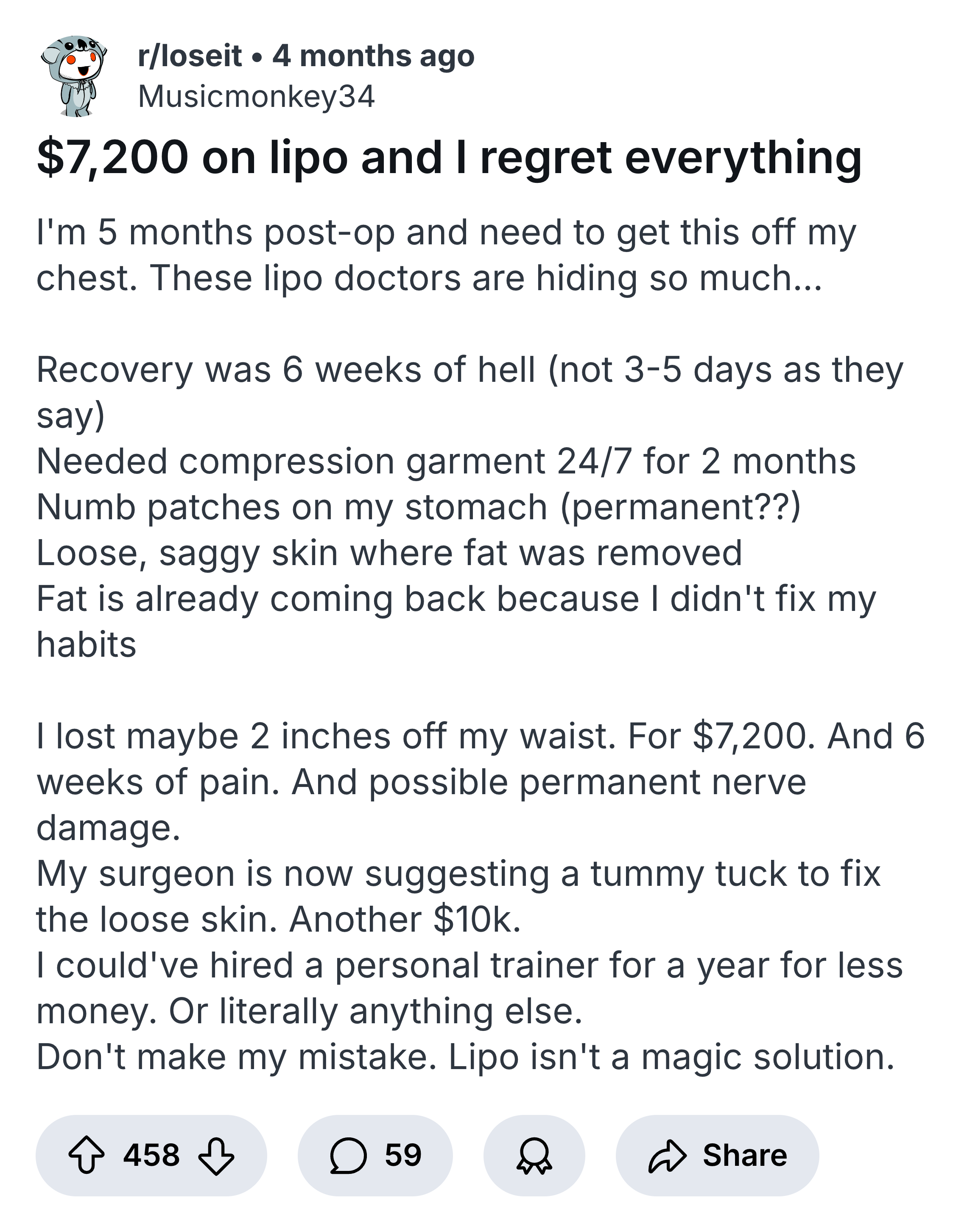Open the r/loseit community
The image size is (967, 1232).
190,56
